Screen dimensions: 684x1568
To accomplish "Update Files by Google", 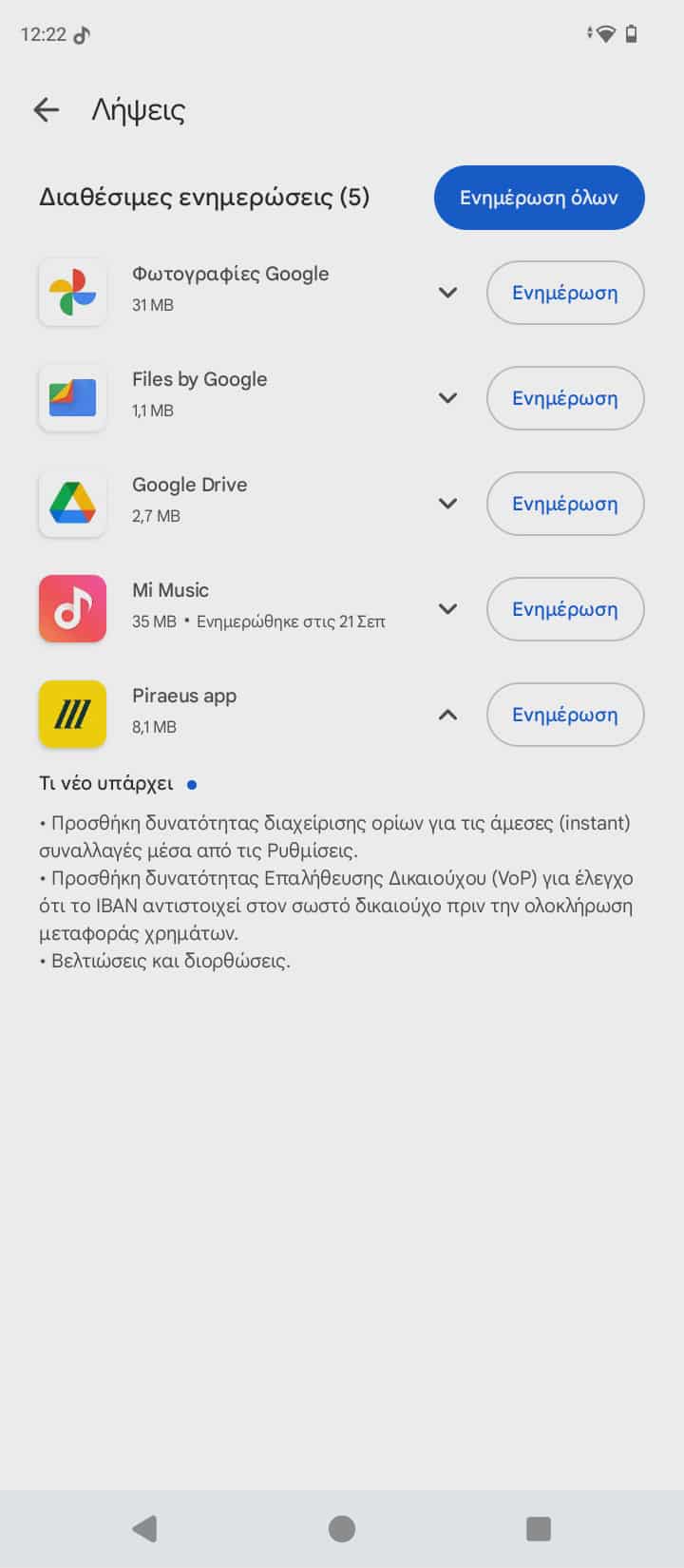I will click(564, 398).
